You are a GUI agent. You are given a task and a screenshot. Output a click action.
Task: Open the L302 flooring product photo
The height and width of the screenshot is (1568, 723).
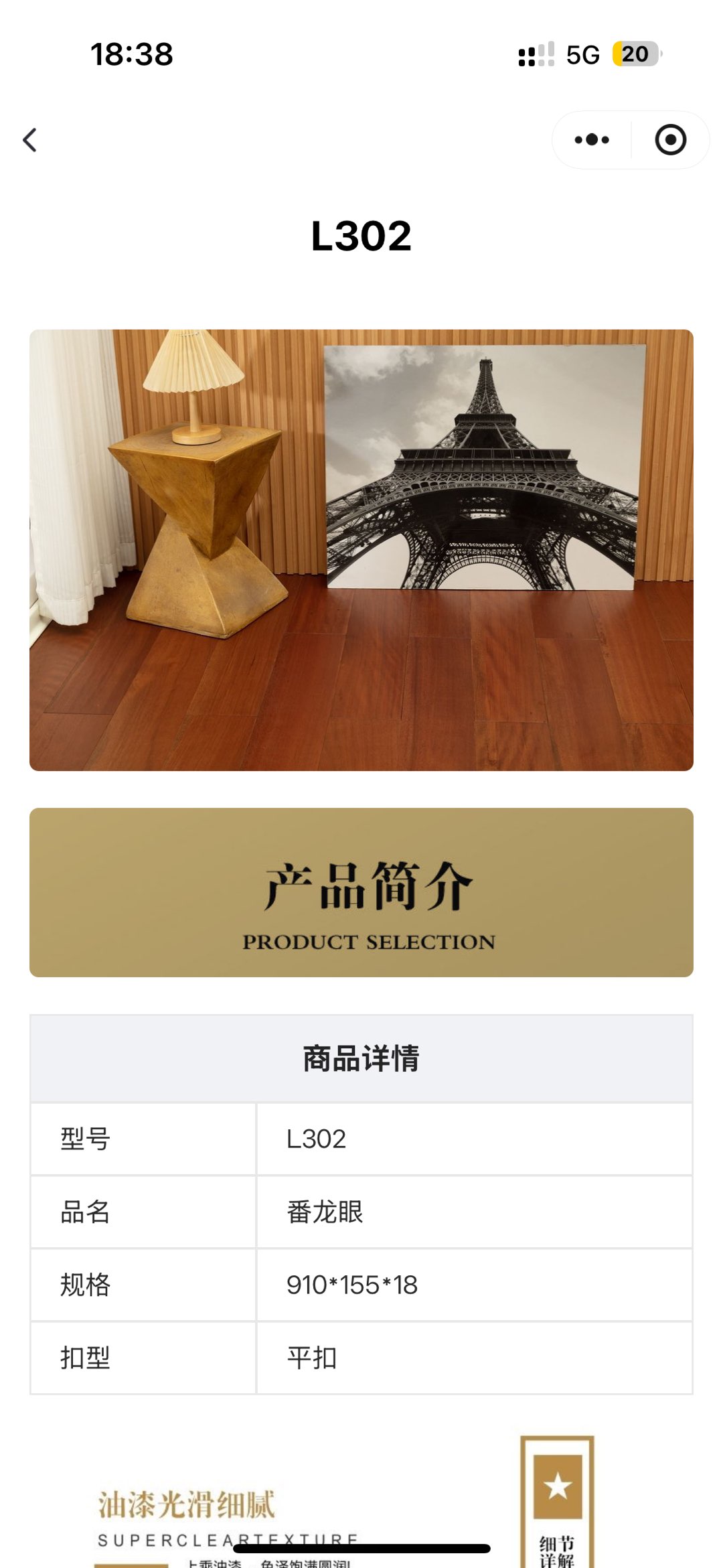[361, 550]
